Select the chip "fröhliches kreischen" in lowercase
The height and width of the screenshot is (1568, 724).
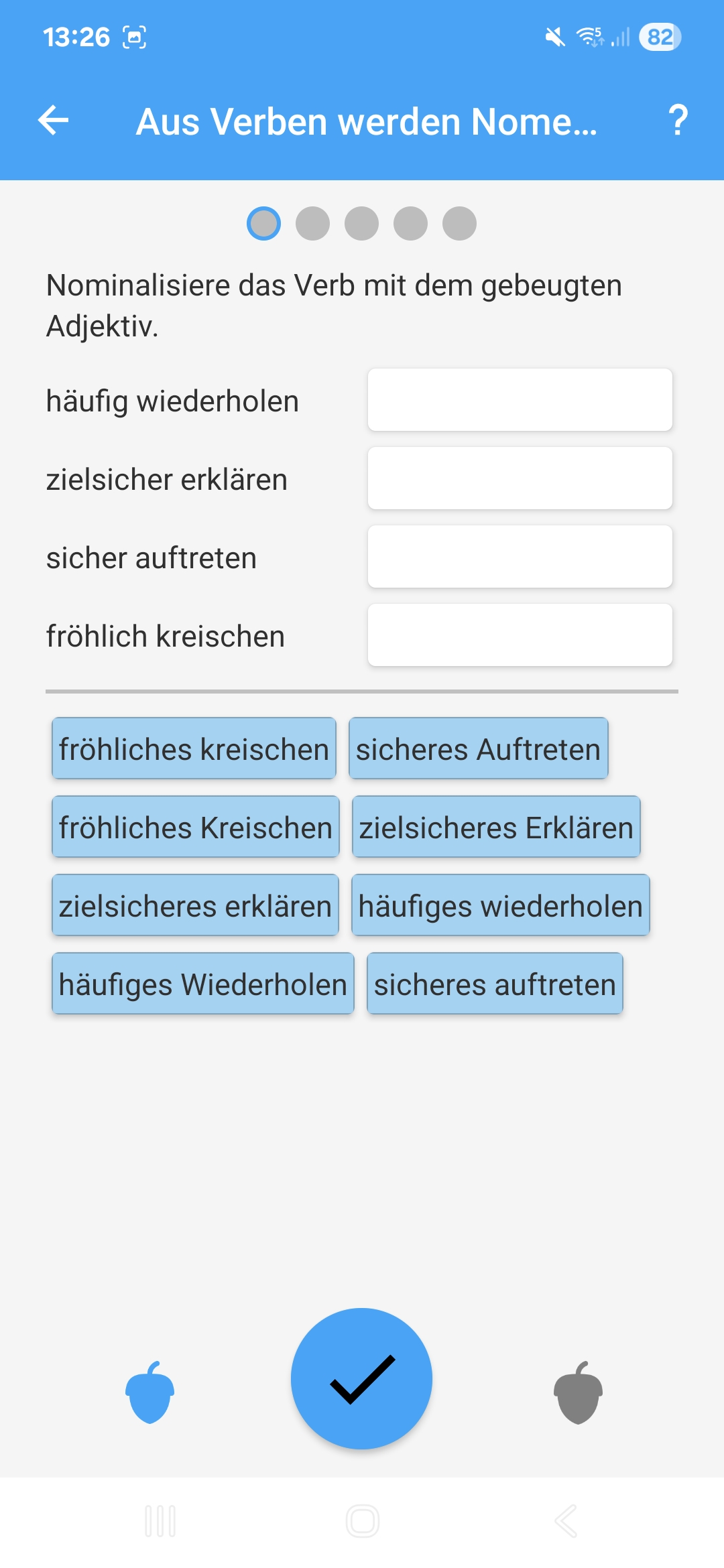pyautogui.click(x=194, y=748)
